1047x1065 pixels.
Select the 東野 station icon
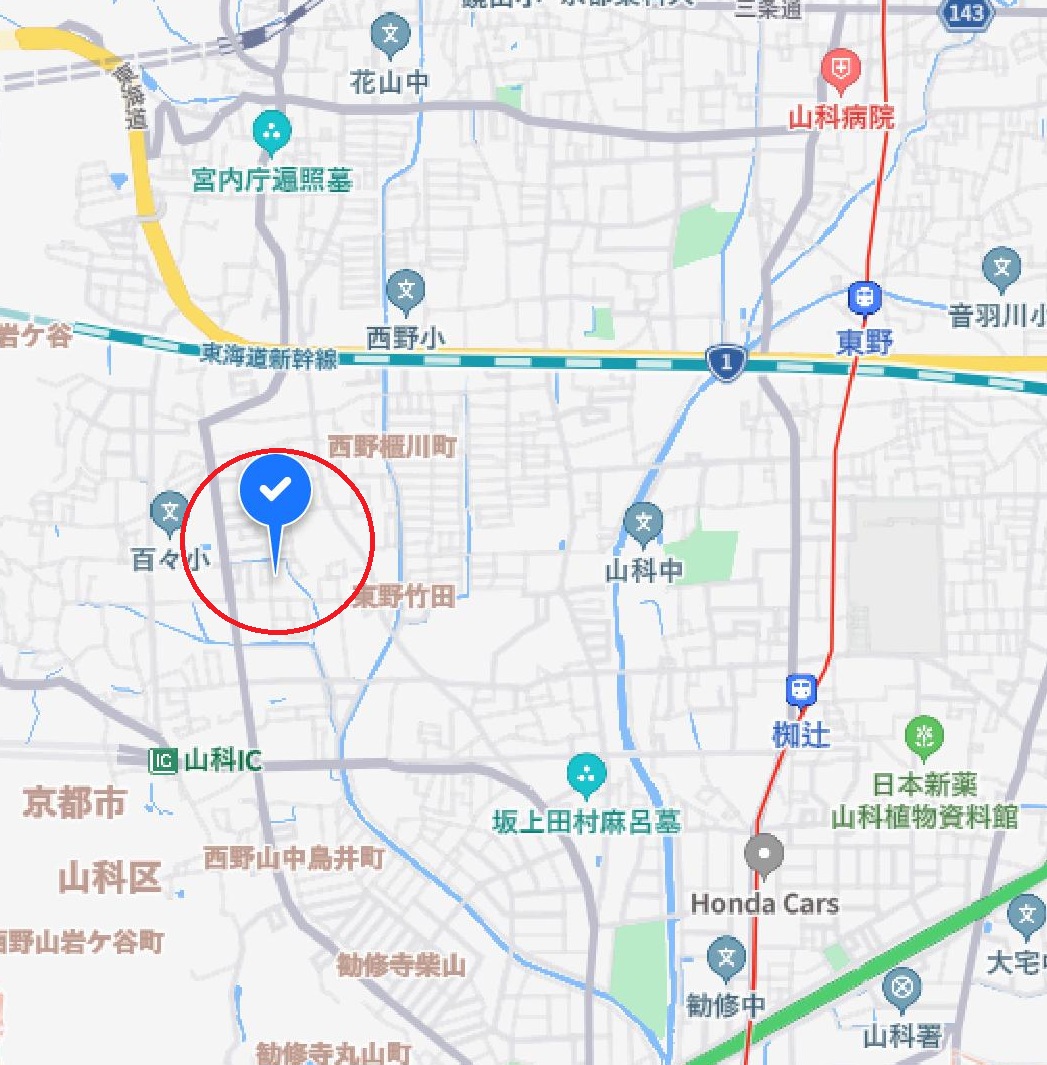863,298
